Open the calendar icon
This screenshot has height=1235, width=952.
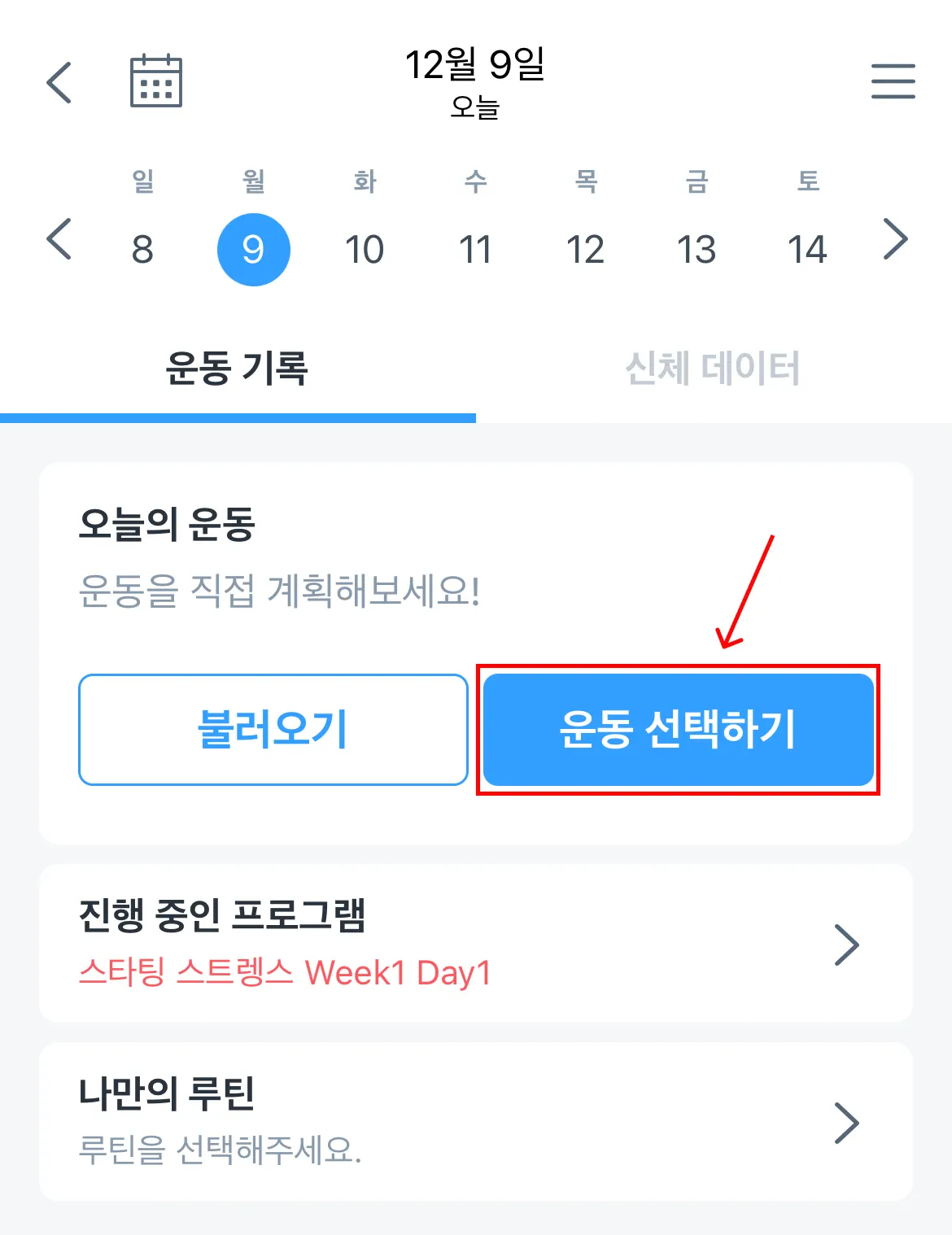pos(156,81)
